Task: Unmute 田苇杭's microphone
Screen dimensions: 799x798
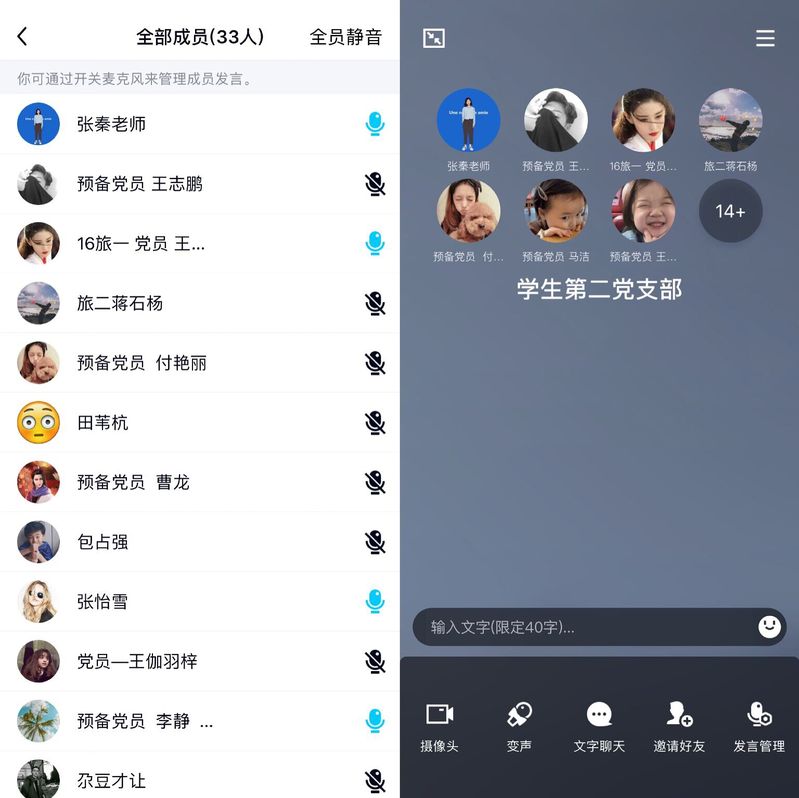Action: coord(375,423)
